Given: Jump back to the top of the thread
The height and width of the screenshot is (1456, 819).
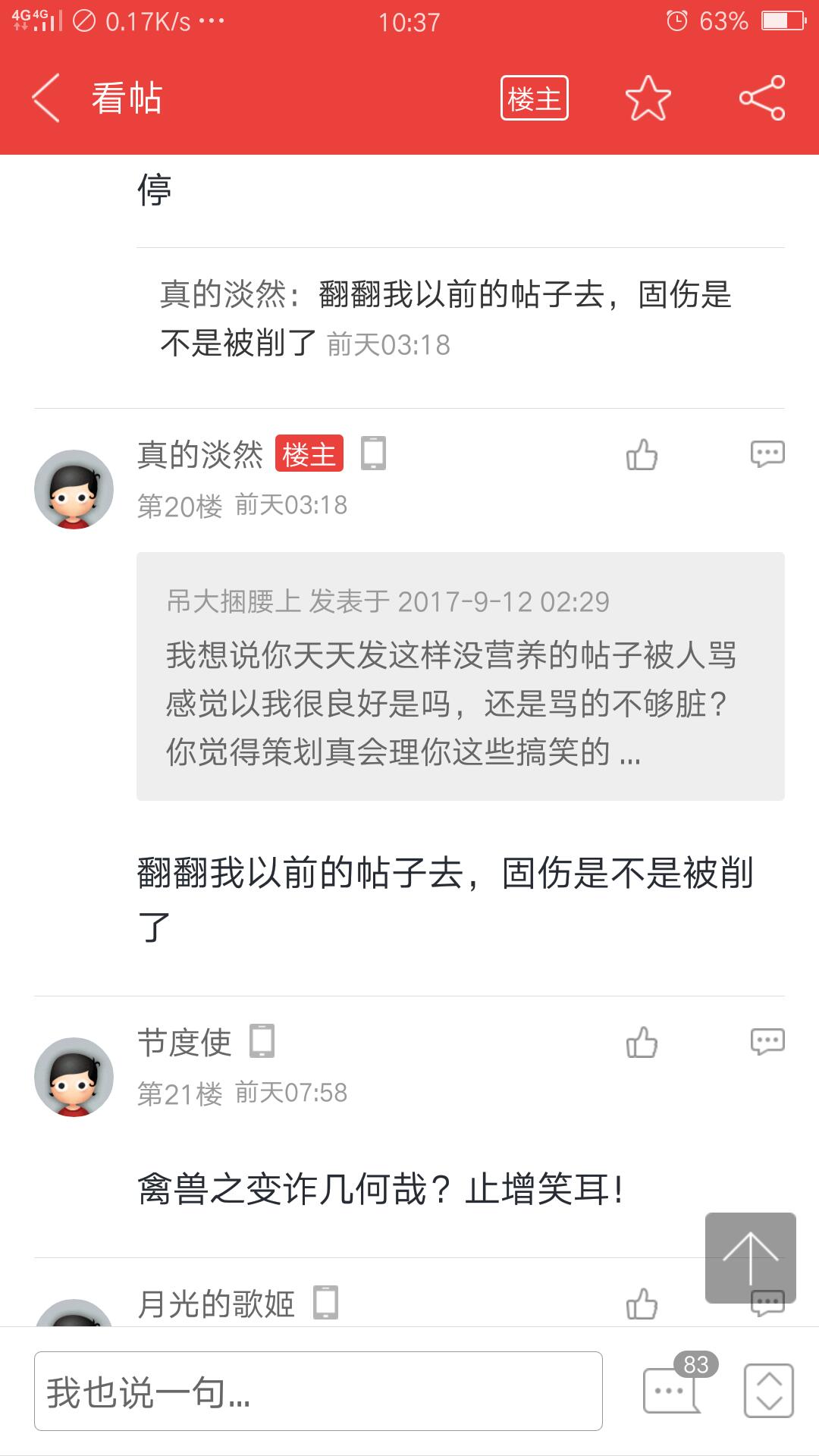Looking at the screenshot, I should [750, 1257].
